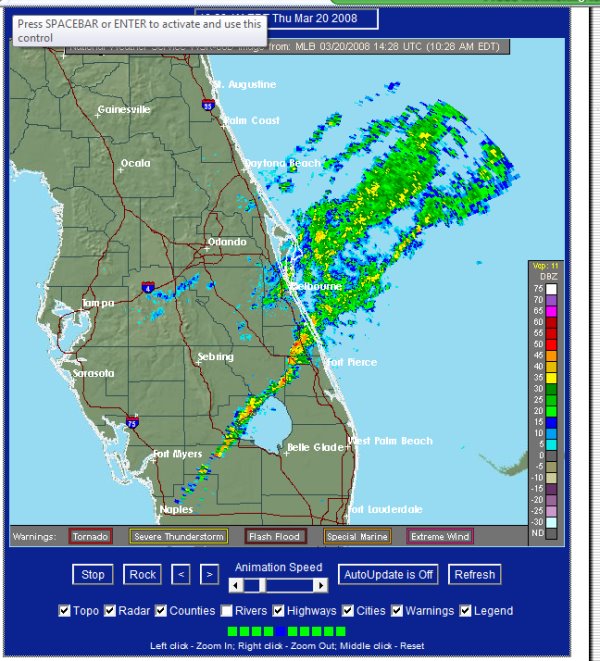
Task: Step forward one frame with '>'
Action: [x=209, y=574]
